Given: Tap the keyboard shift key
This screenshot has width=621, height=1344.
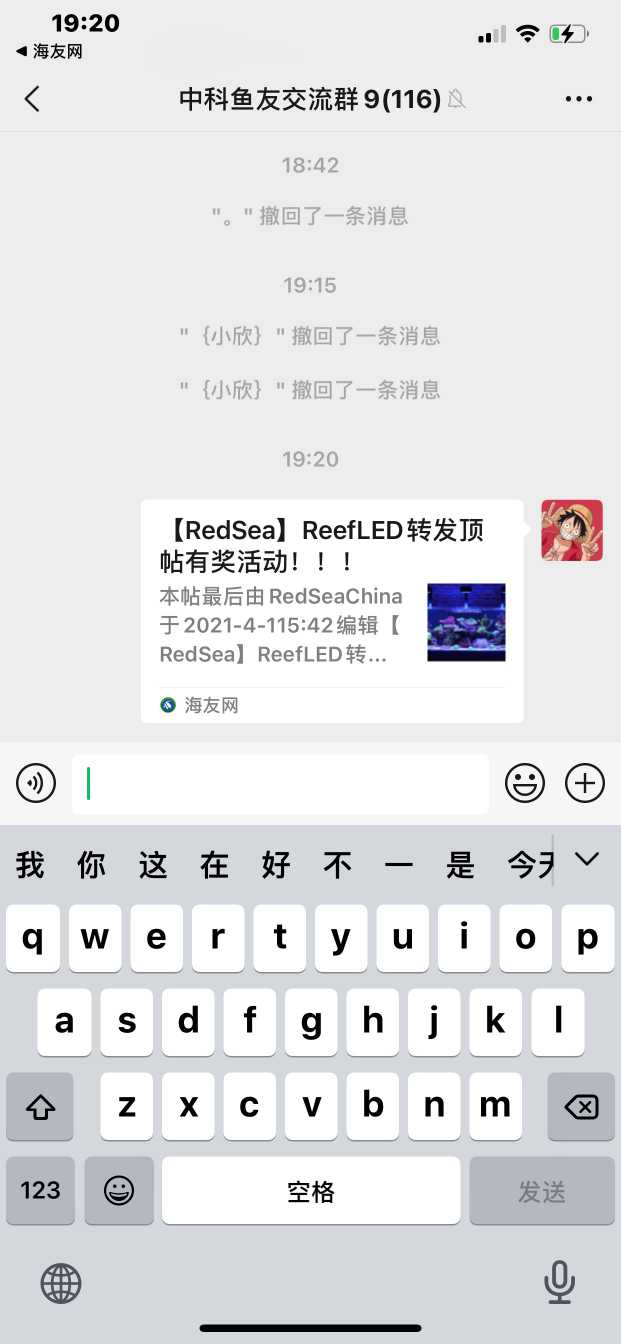Looking at the screenshot, I should (40, 1107).
